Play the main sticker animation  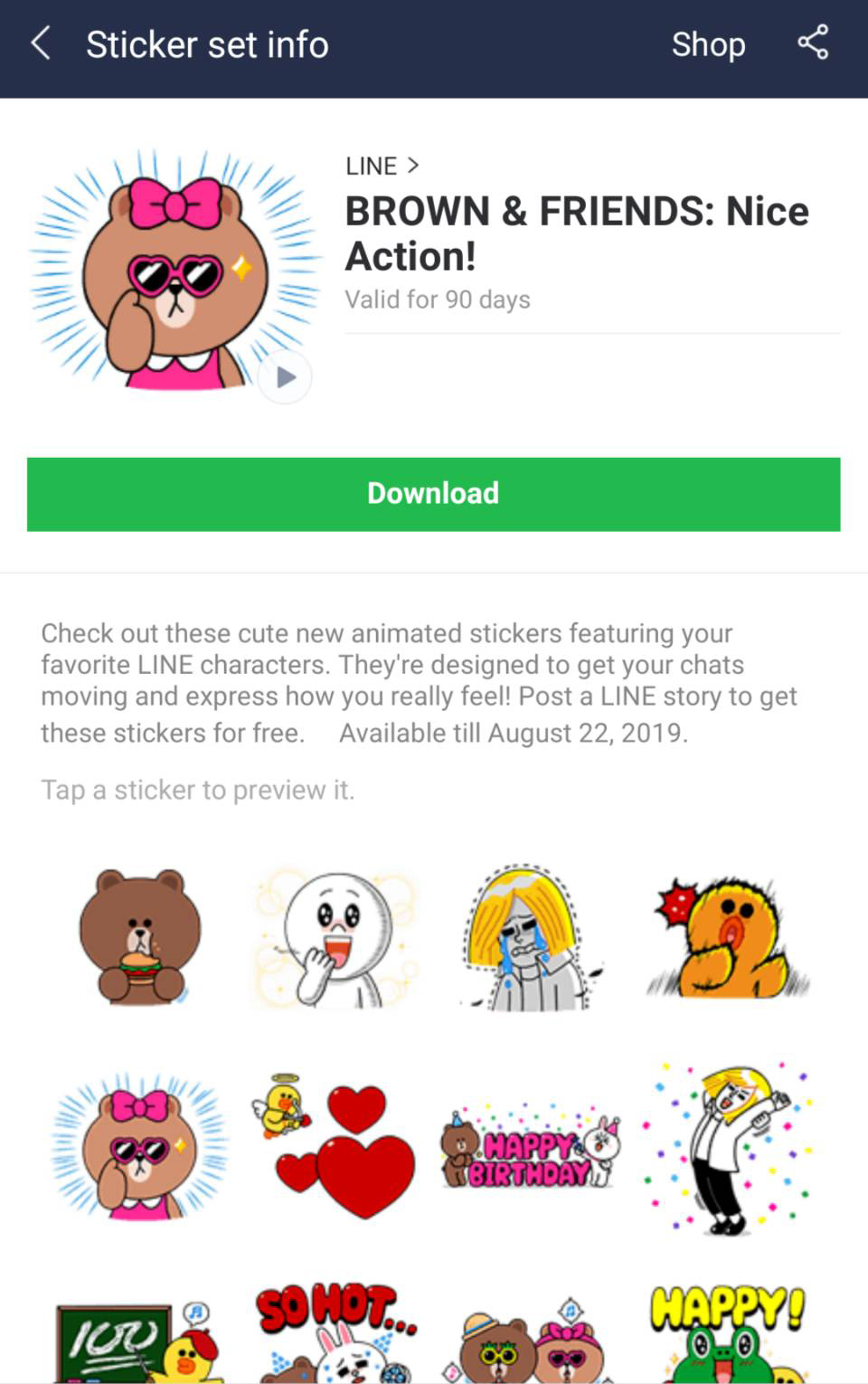[x=285, y=377]
